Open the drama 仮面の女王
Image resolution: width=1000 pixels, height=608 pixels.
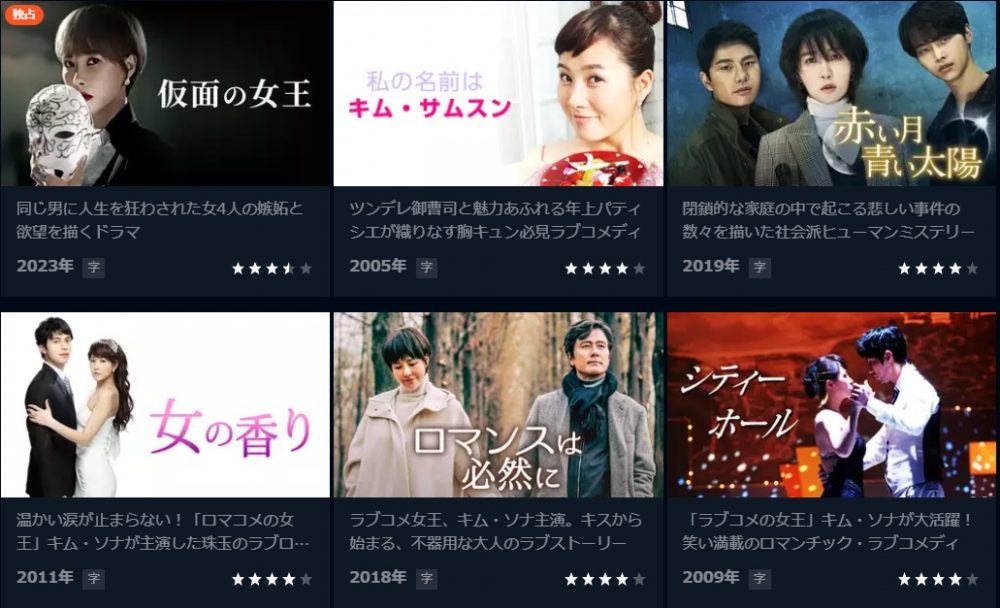[x=165, y=94]
